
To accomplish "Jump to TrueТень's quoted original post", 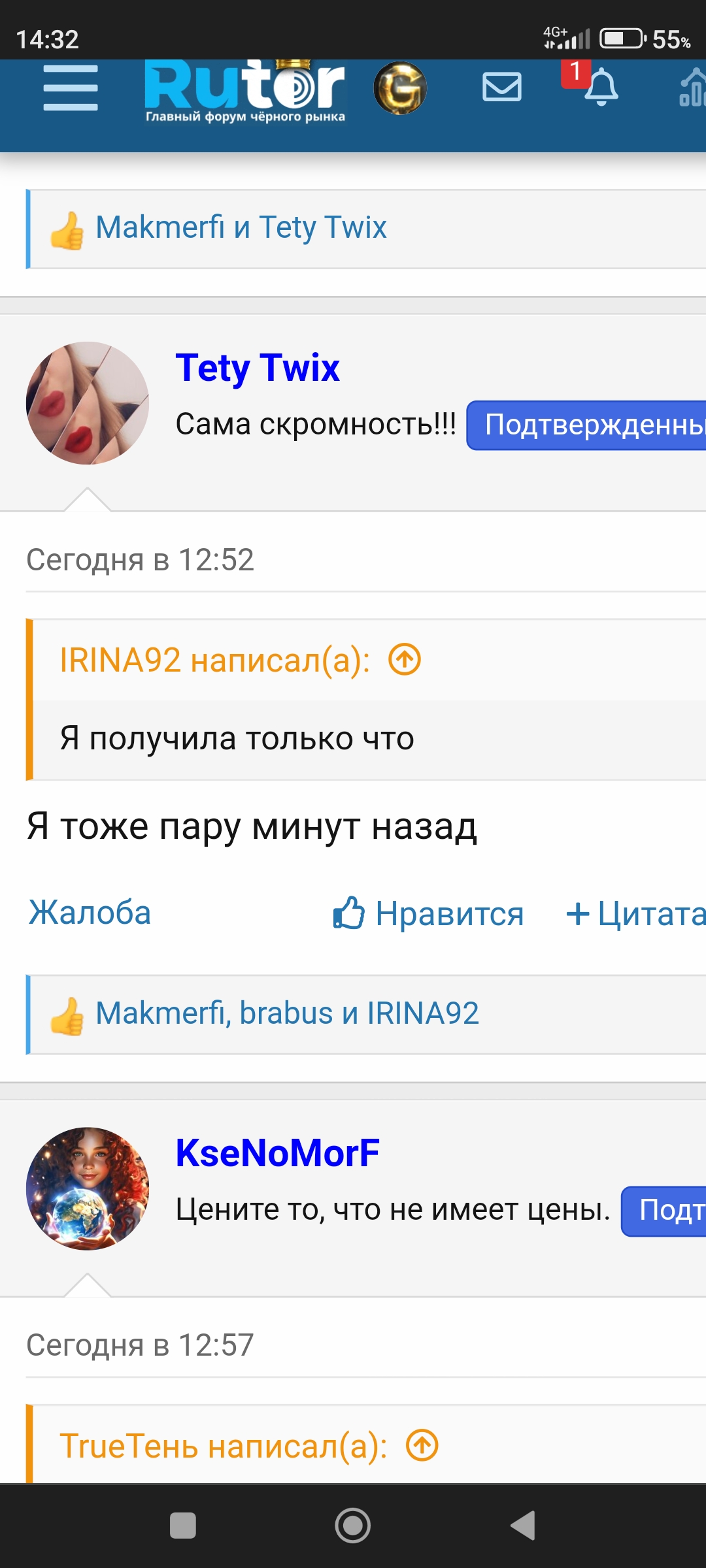I will pos(422,1445).
